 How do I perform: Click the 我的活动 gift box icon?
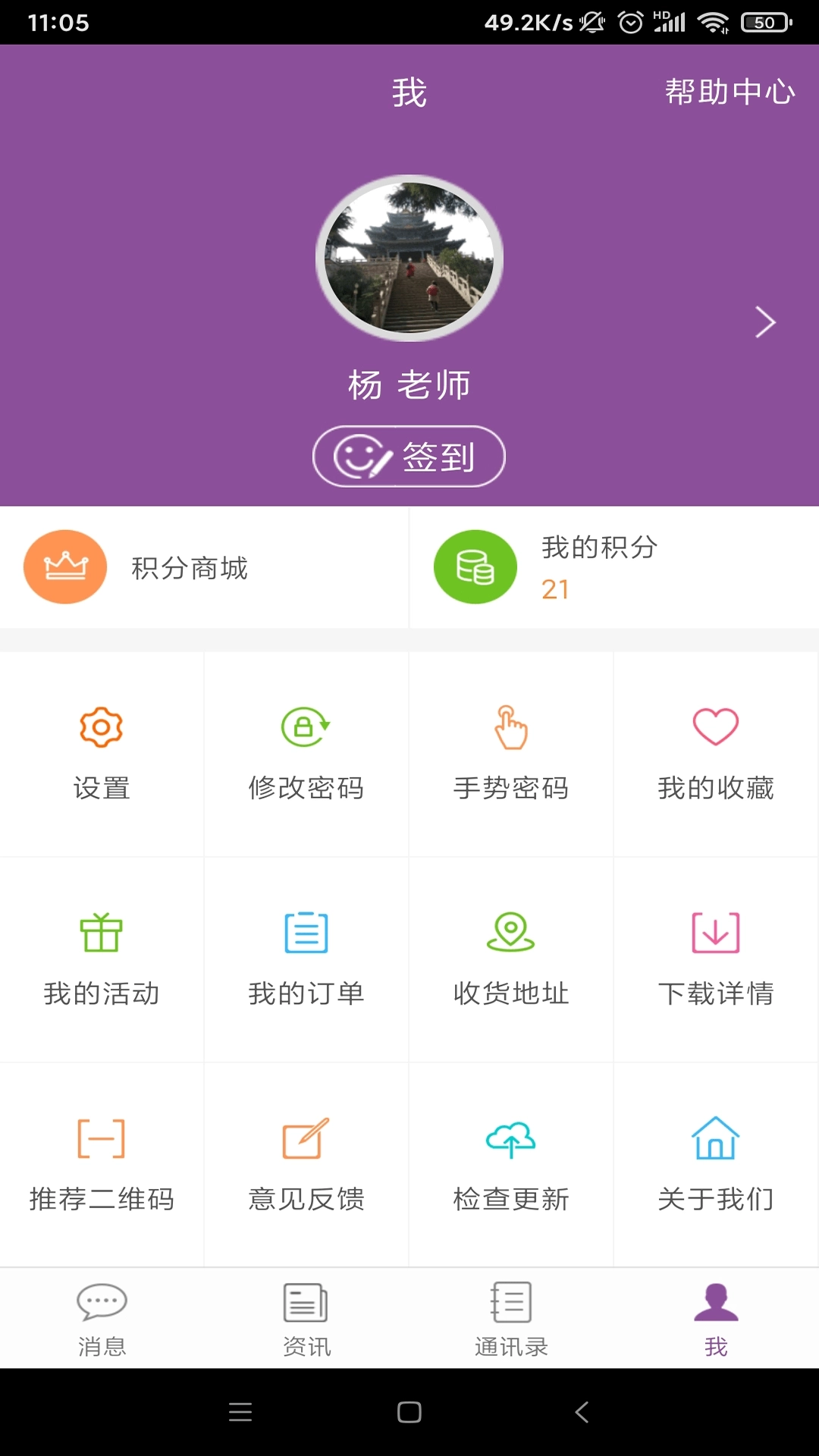pyautogui.click(x=102, y=934)
